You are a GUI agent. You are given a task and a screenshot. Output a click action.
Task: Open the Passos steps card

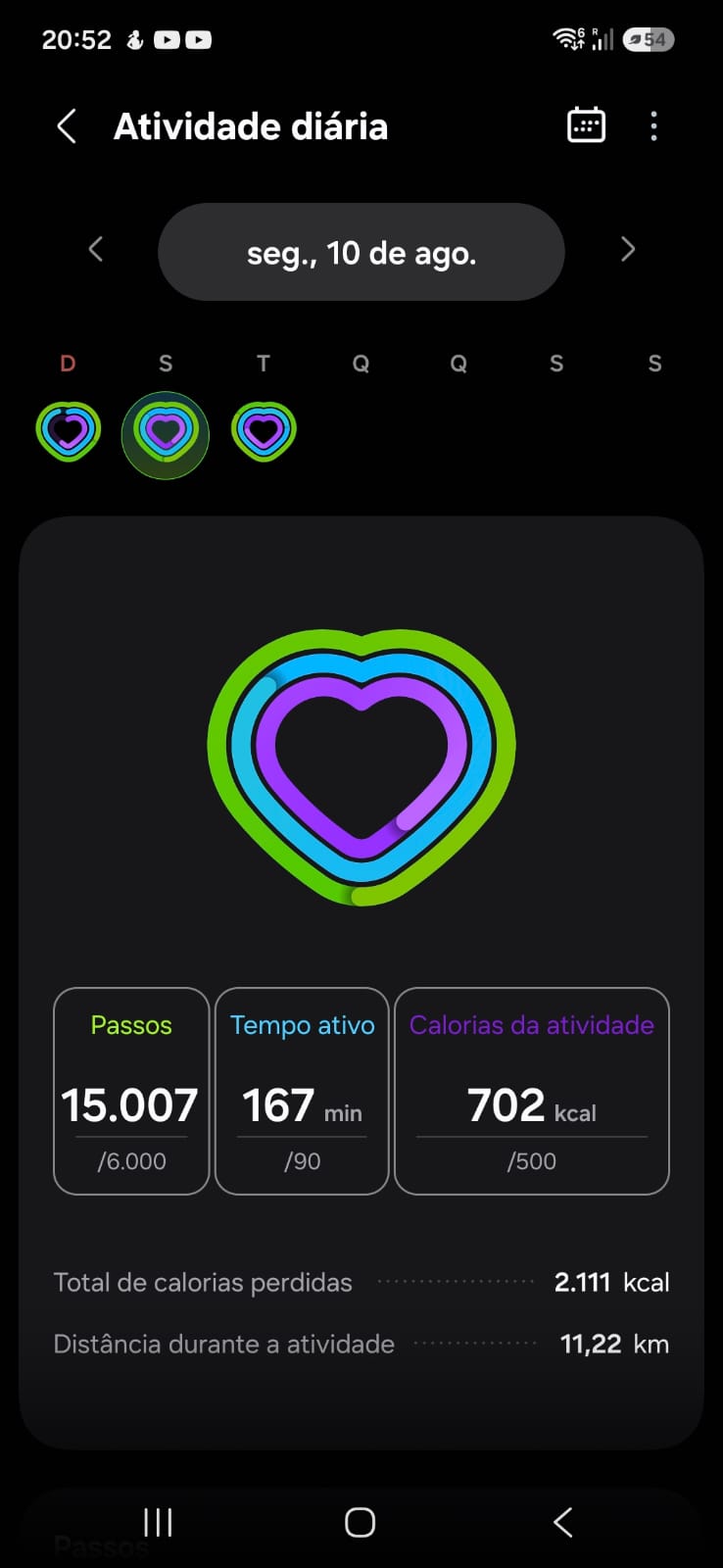point(131,1091)
